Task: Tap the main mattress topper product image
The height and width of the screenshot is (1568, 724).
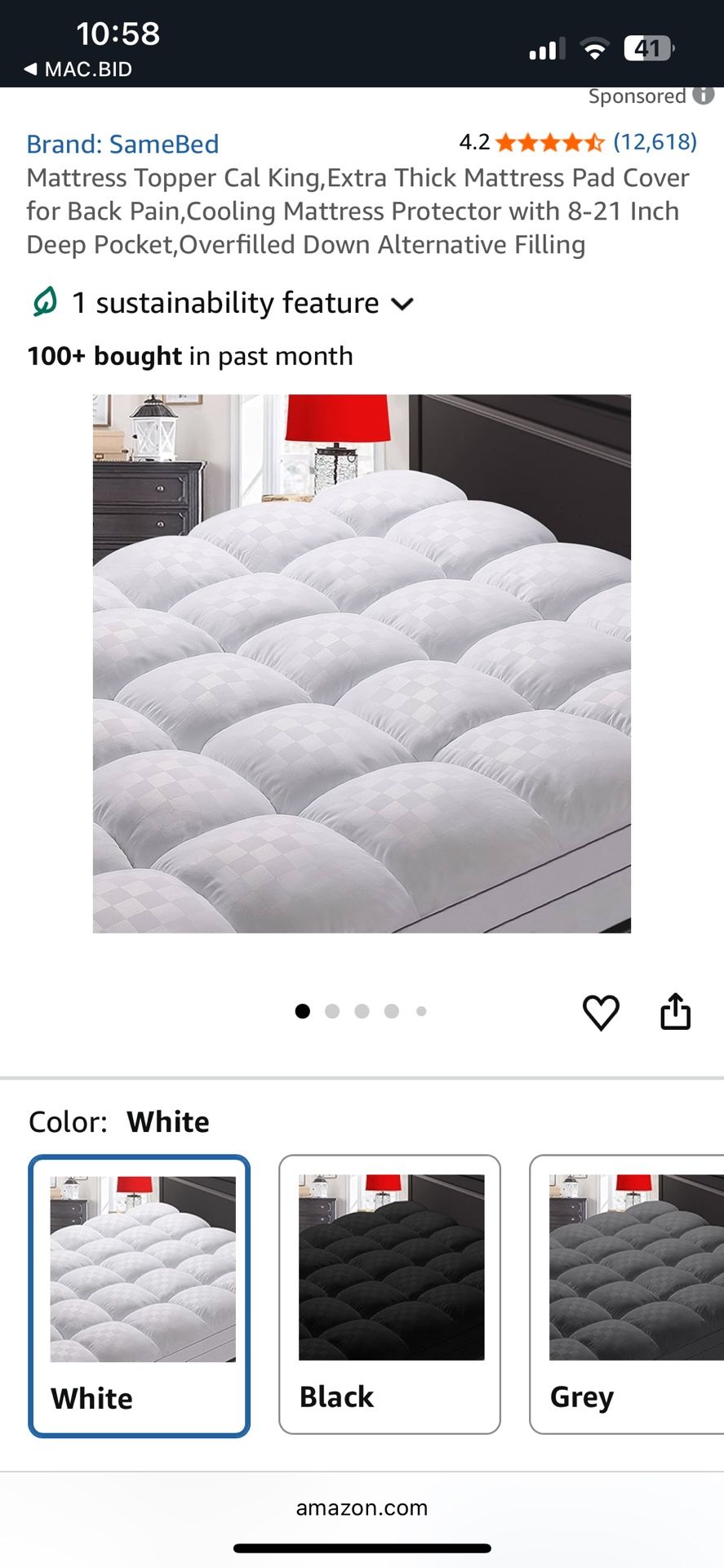Action: (362, 664)
